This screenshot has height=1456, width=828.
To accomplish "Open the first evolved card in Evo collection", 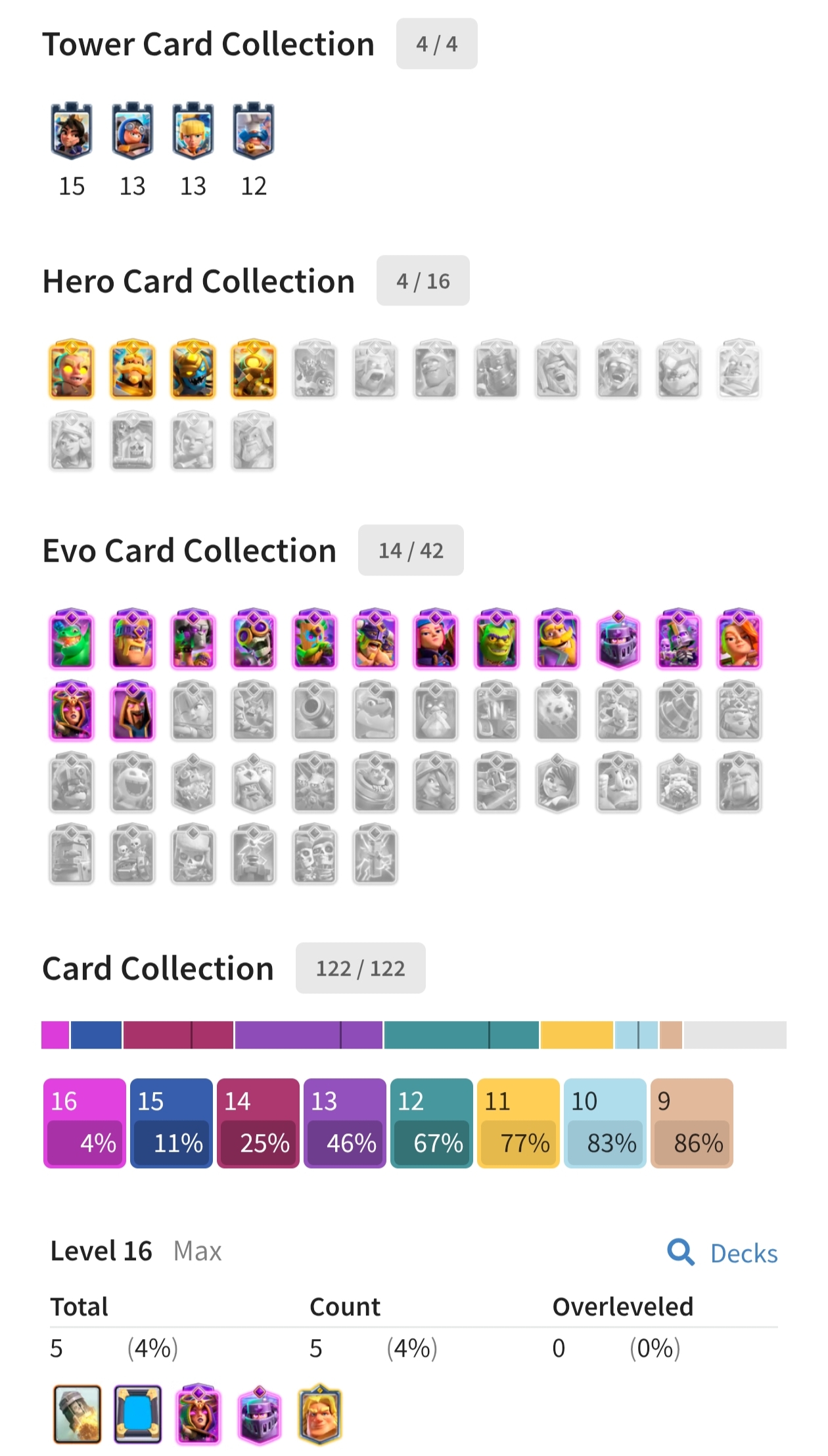I will [x=72, y=639].
